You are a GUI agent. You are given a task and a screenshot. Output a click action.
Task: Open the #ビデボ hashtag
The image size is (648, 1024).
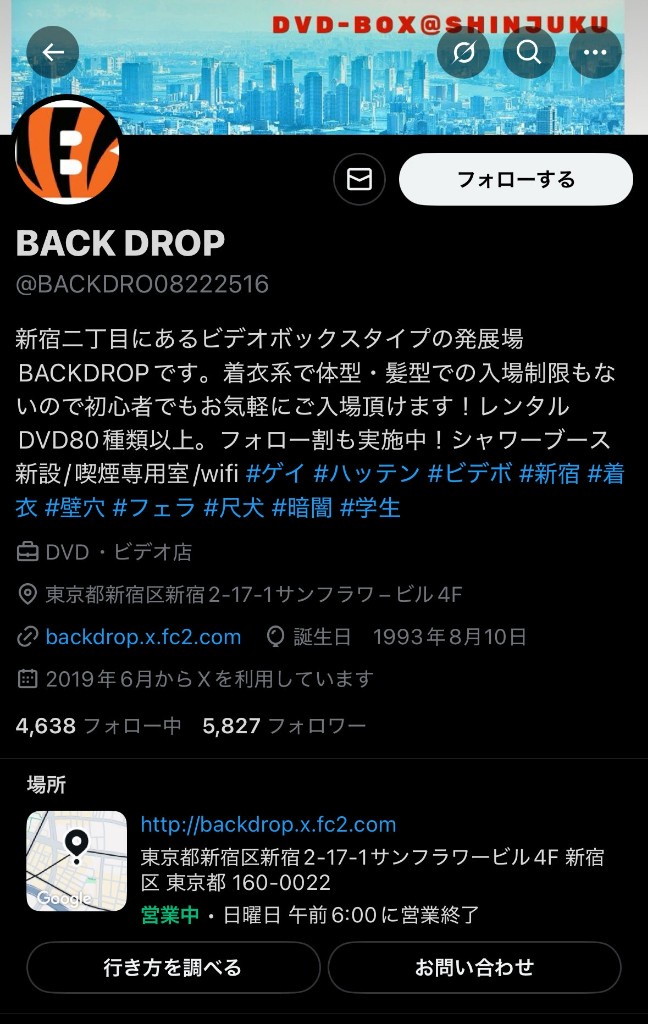coord(469,474)
